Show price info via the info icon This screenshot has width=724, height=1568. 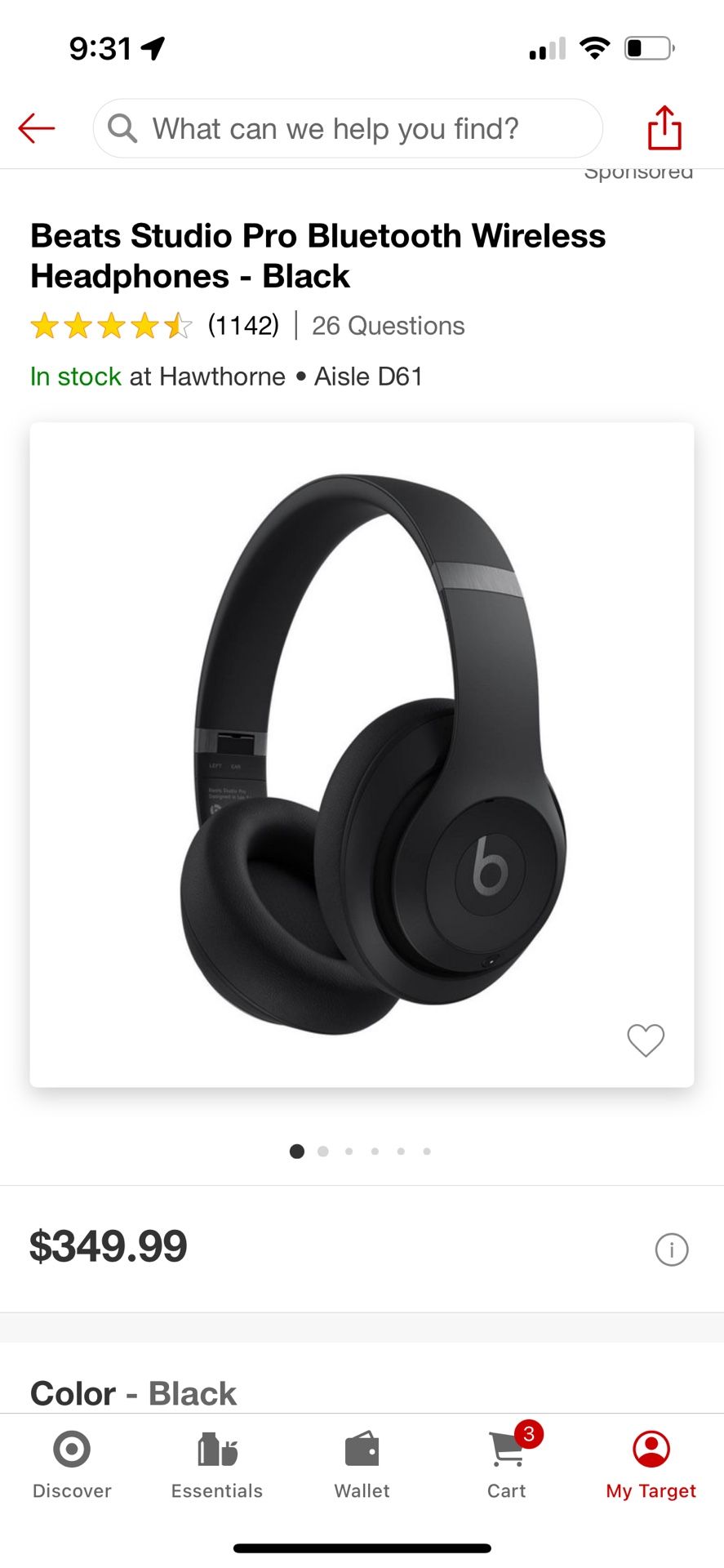[672, 1249]
